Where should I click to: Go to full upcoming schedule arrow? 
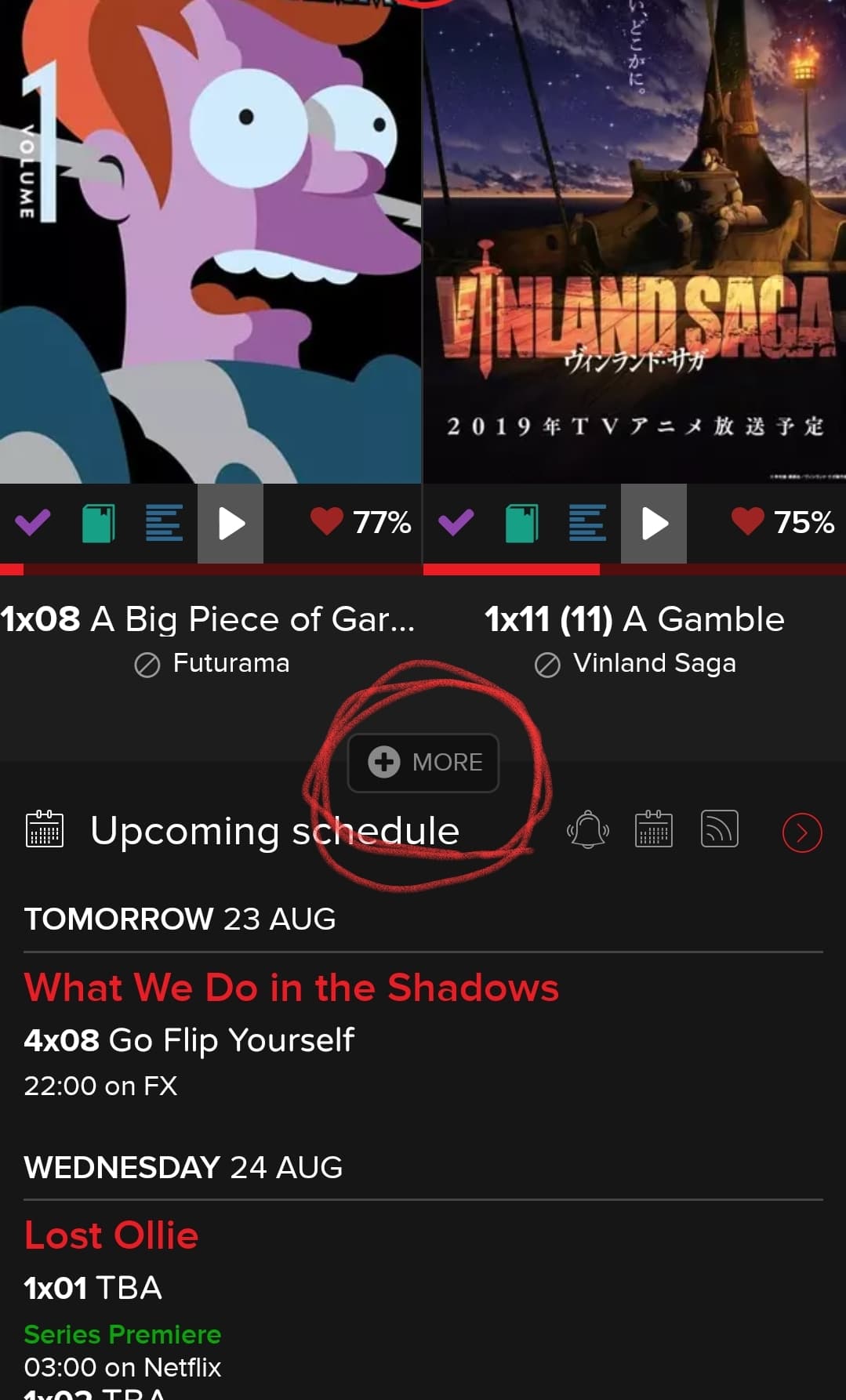[x=802, y=832]
